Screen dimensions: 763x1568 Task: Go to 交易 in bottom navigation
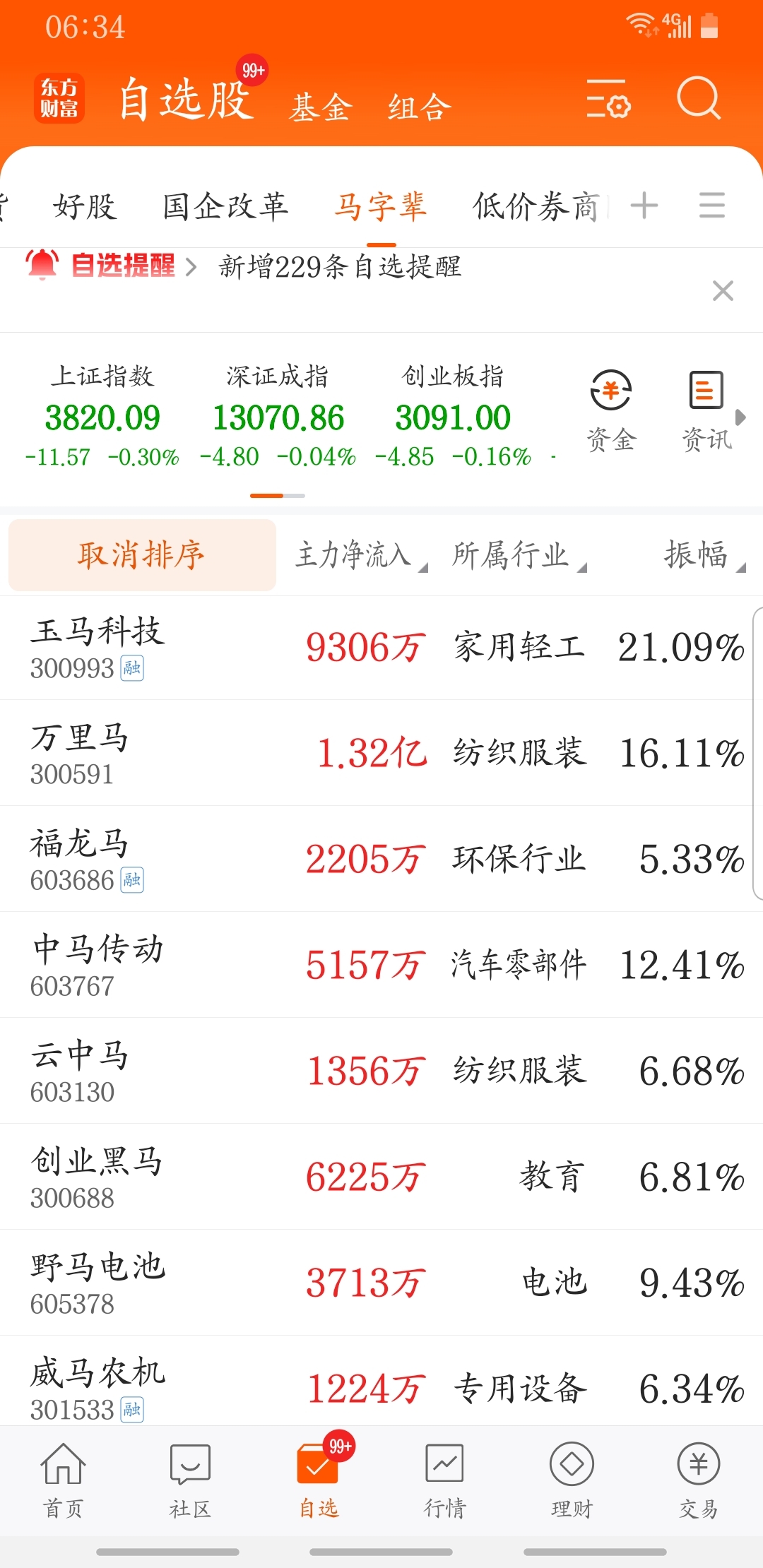(699, 1480)
